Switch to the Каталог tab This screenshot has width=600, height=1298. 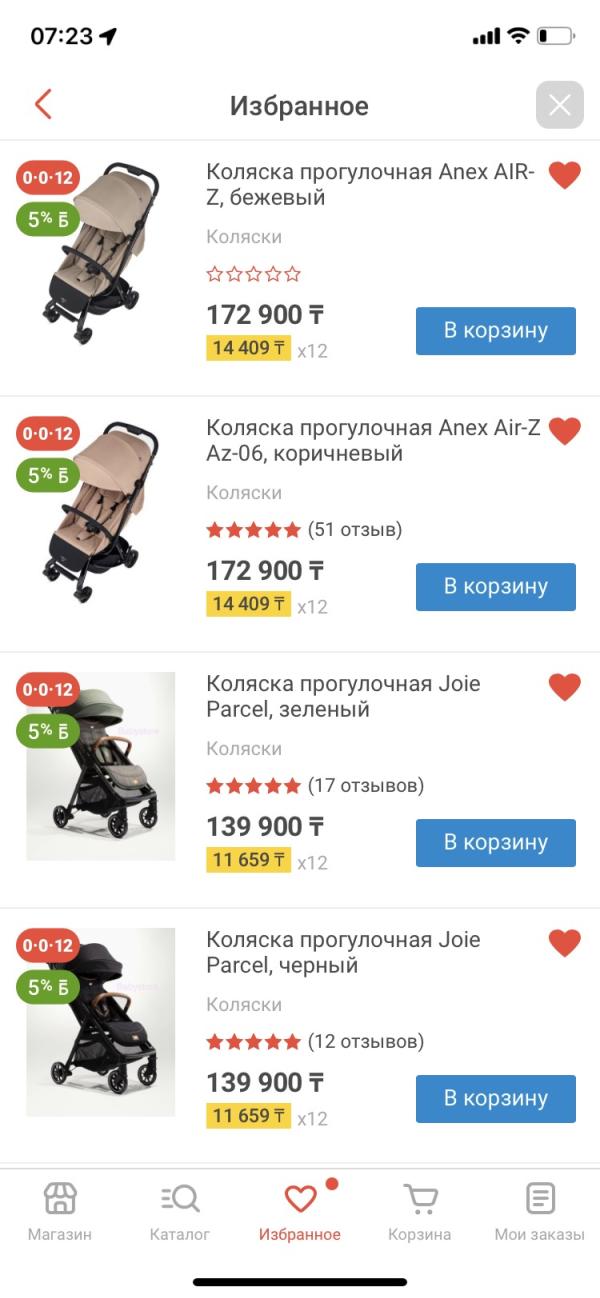[x=180, y=1212]
